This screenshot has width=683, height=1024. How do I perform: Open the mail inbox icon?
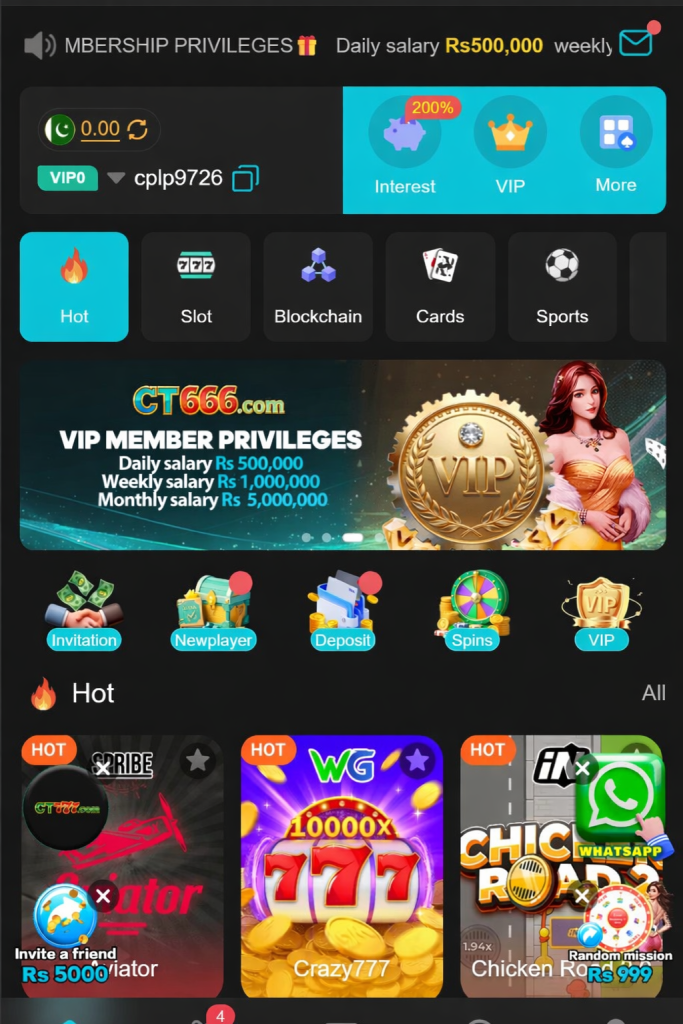coord(636,43)
